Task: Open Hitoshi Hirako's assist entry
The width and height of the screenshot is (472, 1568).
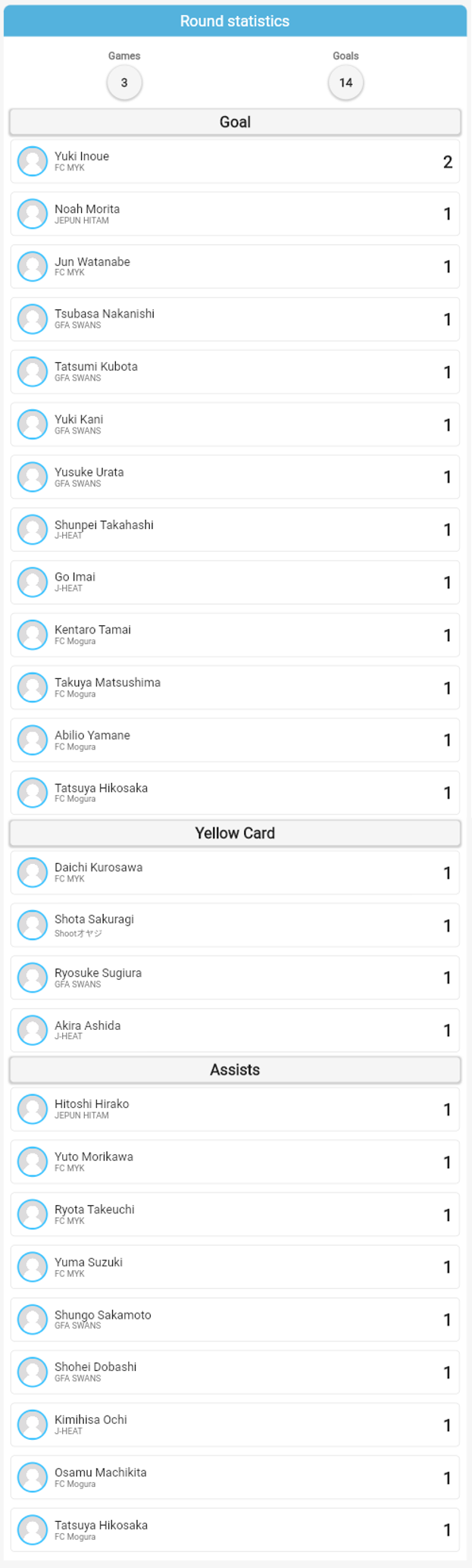Action: click(x=235, y=1109)
